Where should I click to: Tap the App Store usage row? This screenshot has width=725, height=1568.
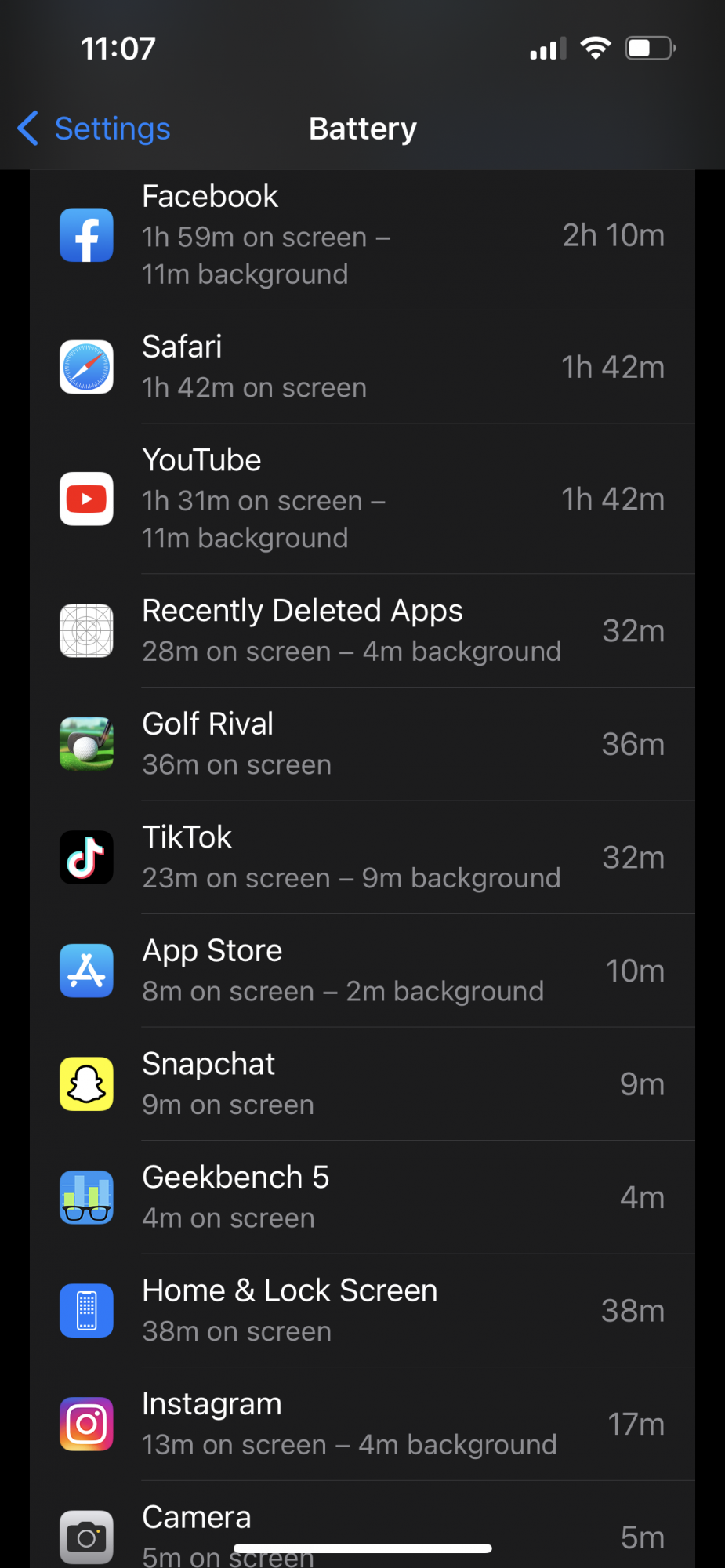(362, 971)
